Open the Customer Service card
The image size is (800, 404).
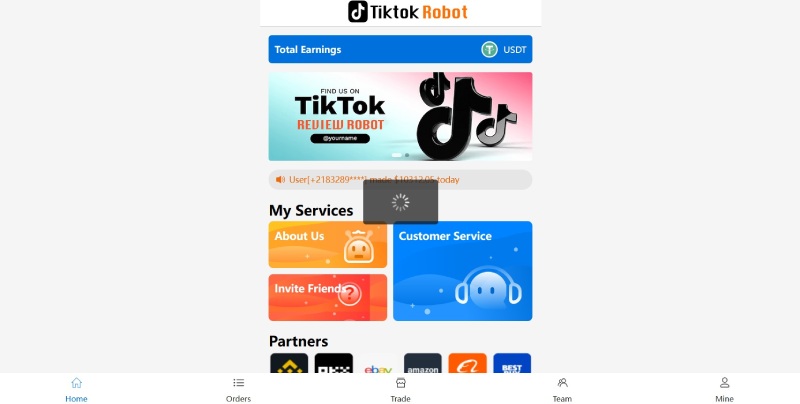click(x=462, y=271)
